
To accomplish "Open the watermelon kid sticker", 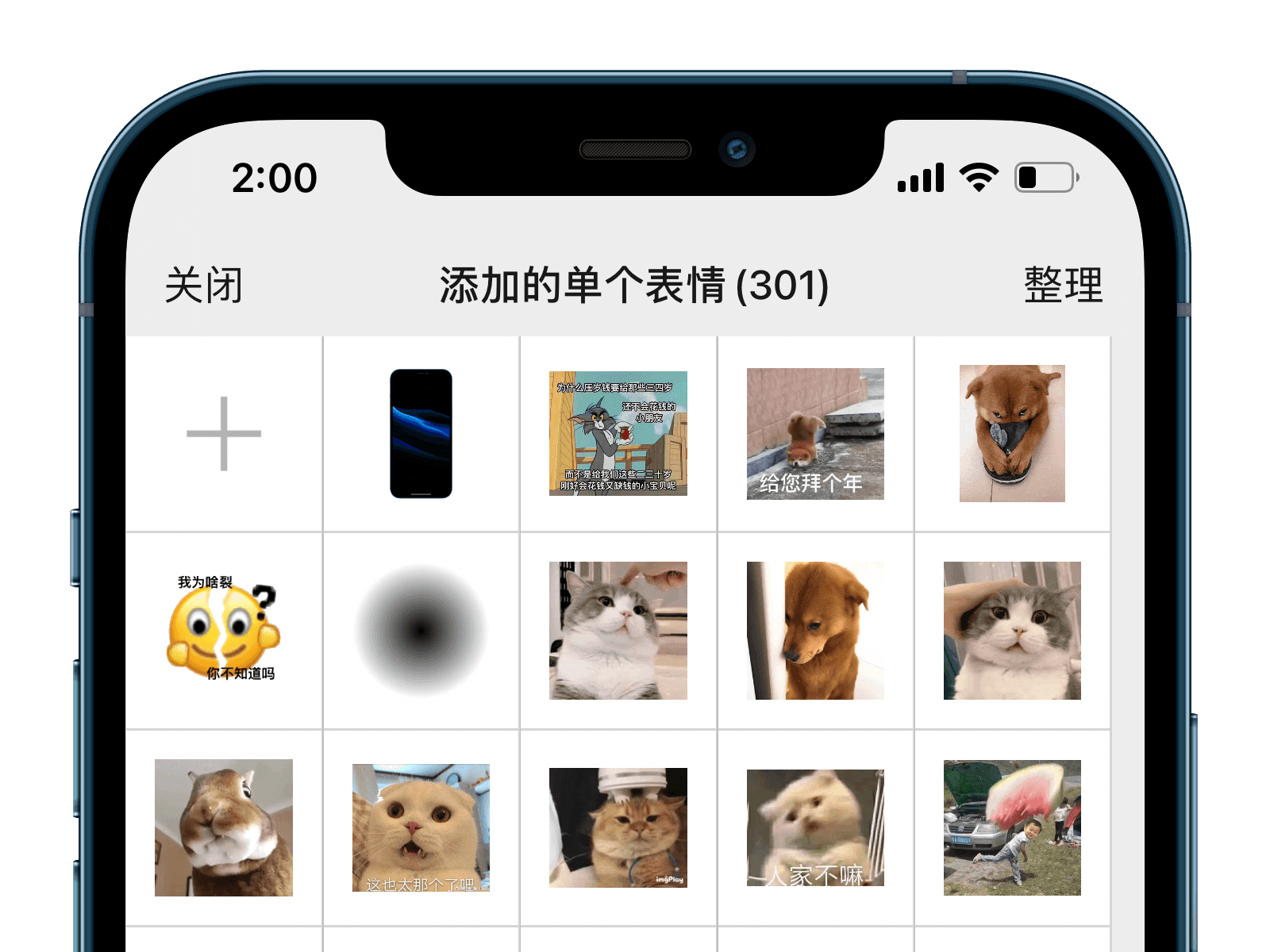I will click(x=1012, y=827).
